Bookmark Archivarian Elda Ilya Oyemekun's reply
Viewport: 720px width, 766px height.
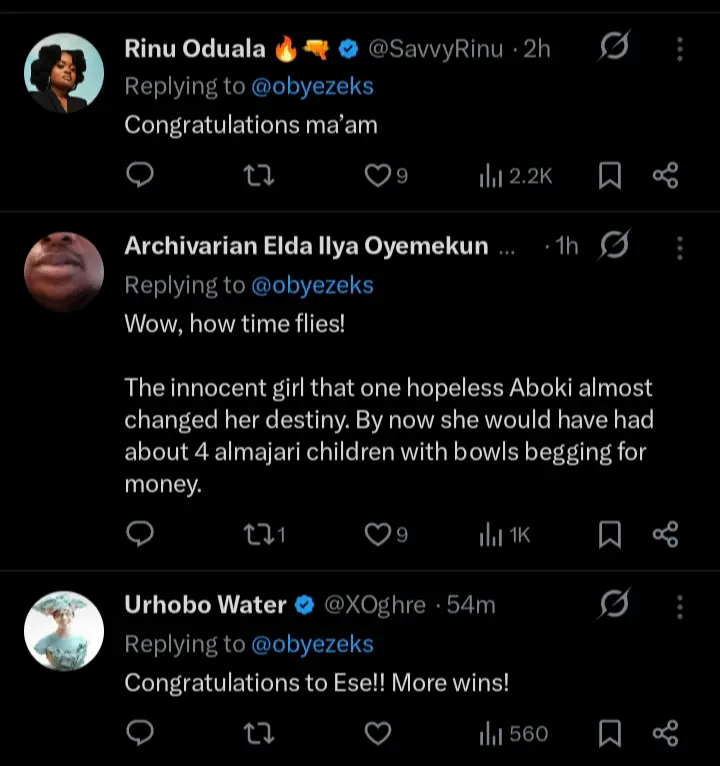[x=609, y=535]
